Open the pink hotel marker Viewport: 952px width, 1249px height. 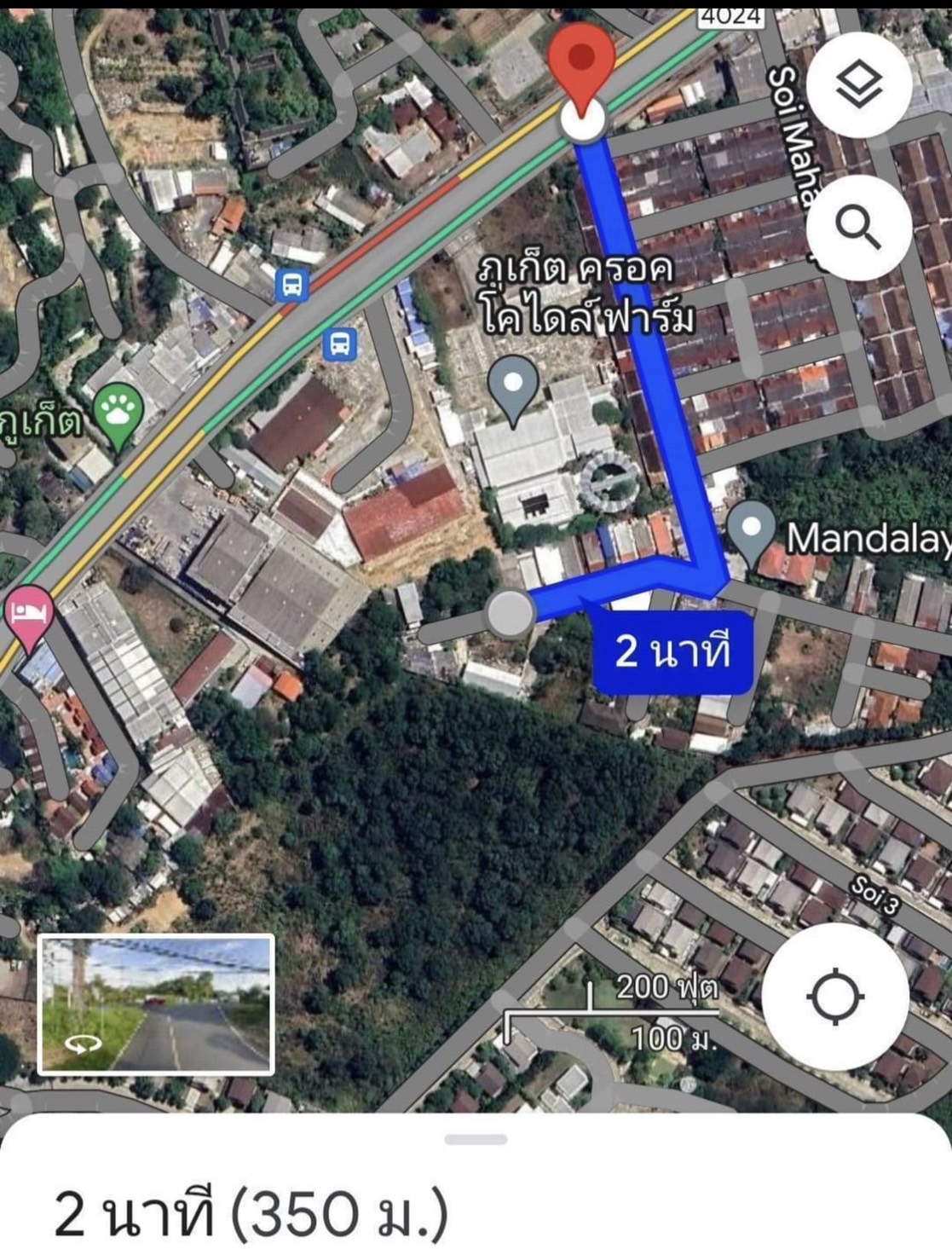pyautogui.click(x=28, y=616)
